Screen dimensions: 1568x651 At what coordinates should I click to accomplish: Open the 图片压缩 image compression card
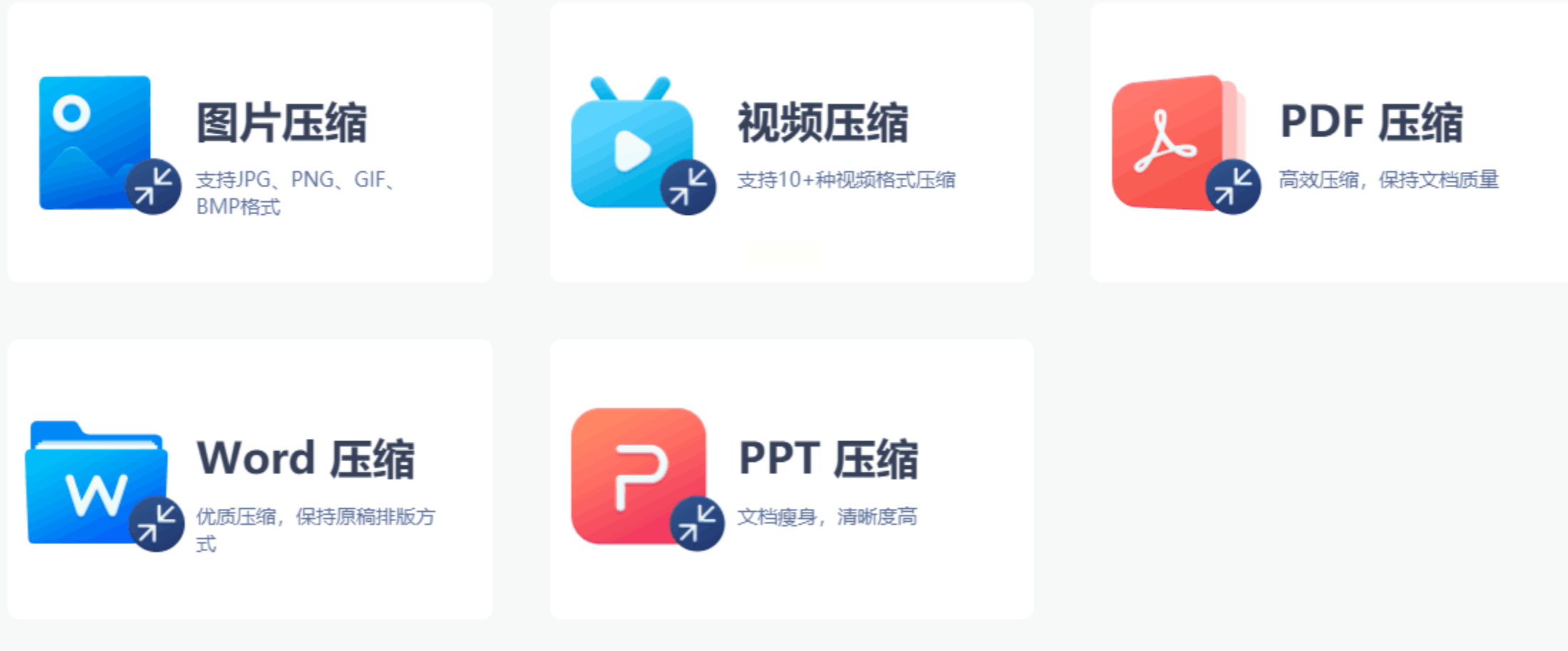[x=250, y=143]
